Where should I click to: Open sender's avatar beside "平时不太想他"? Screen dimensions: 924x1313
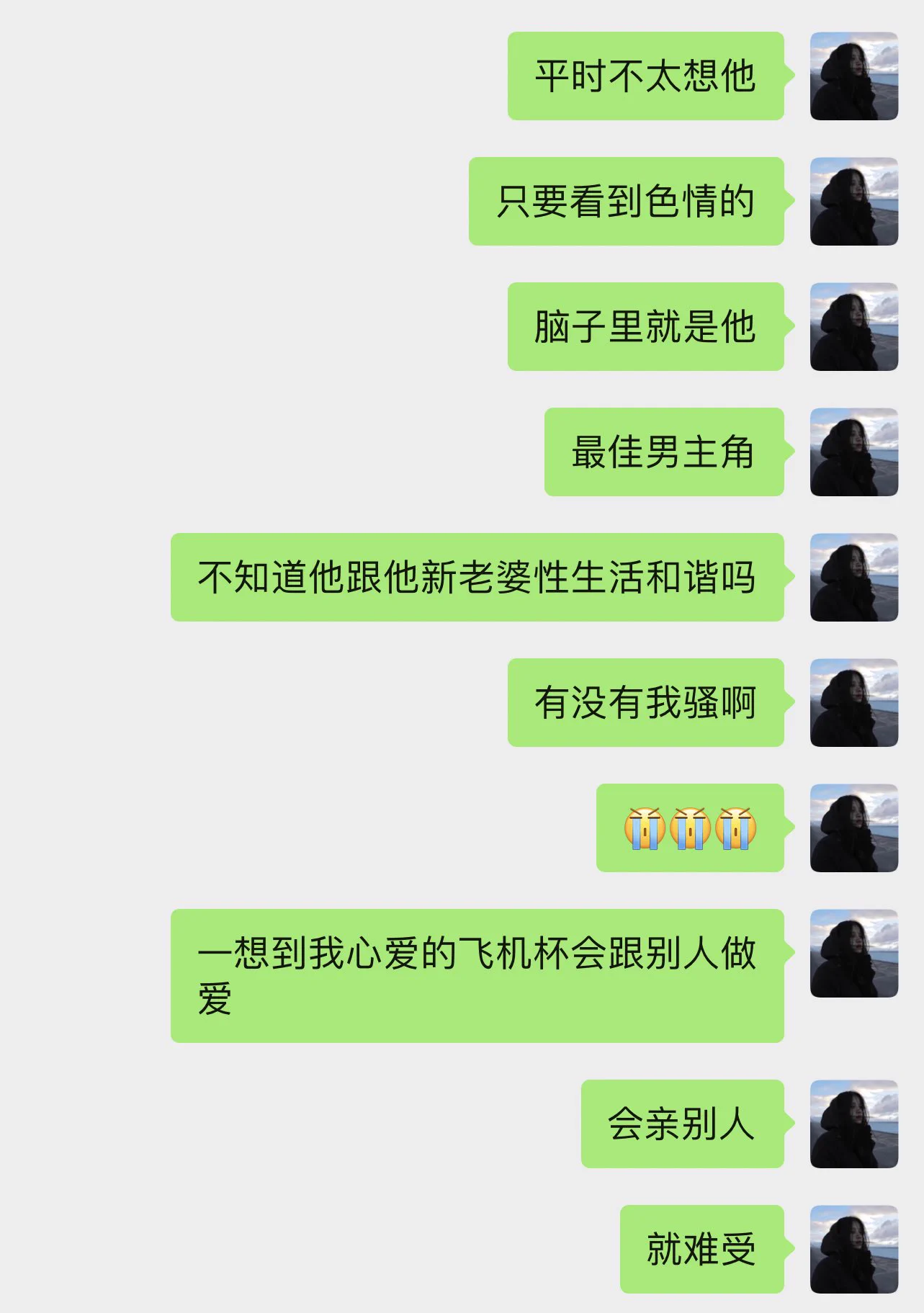point(853,76)
